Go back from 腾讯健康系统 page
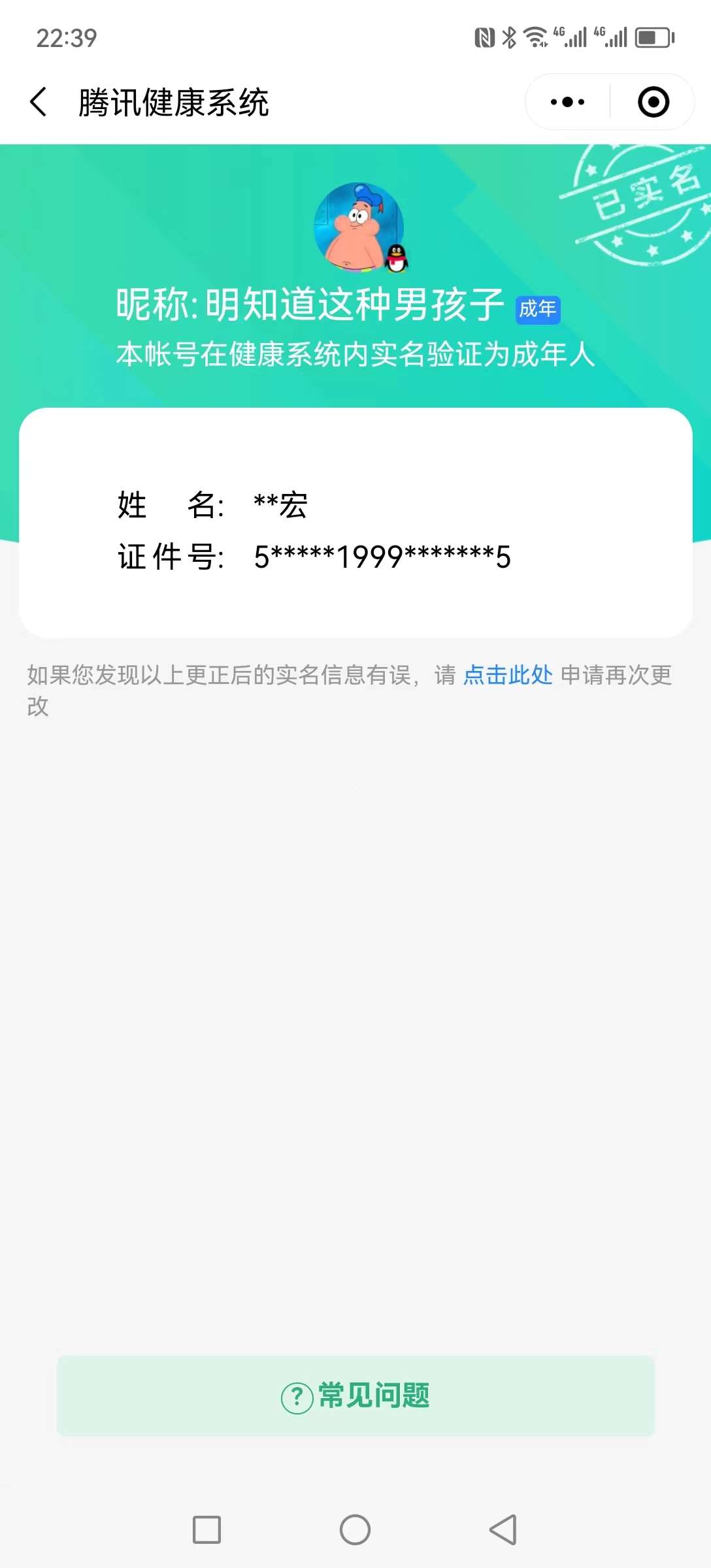Screen dimensions: 711x1568 pos(39,102)
